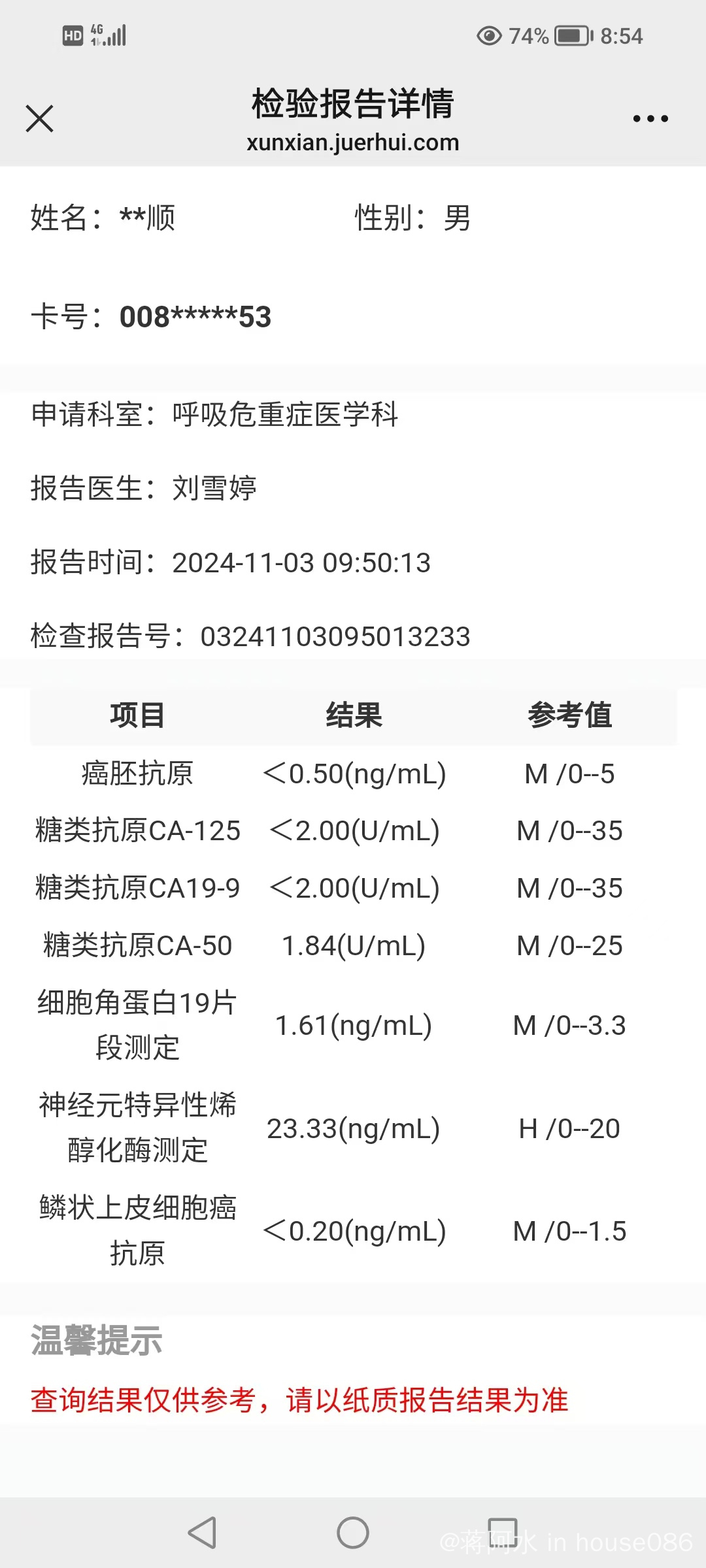This screenshot has width=706, height=1568.
Task: Close the lab report page
Action: 40,119
